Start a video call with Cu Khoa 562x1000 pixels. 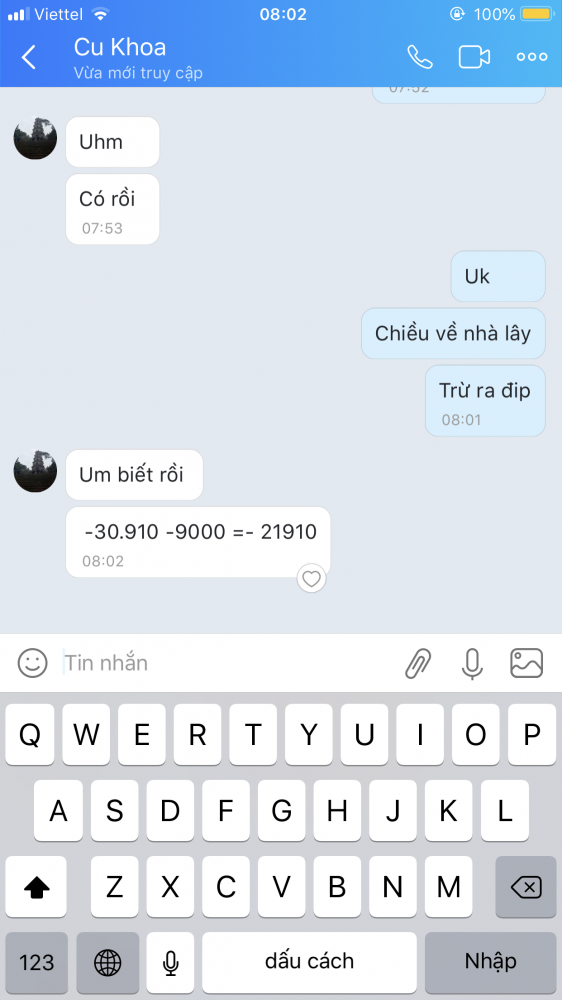point(474,57)
